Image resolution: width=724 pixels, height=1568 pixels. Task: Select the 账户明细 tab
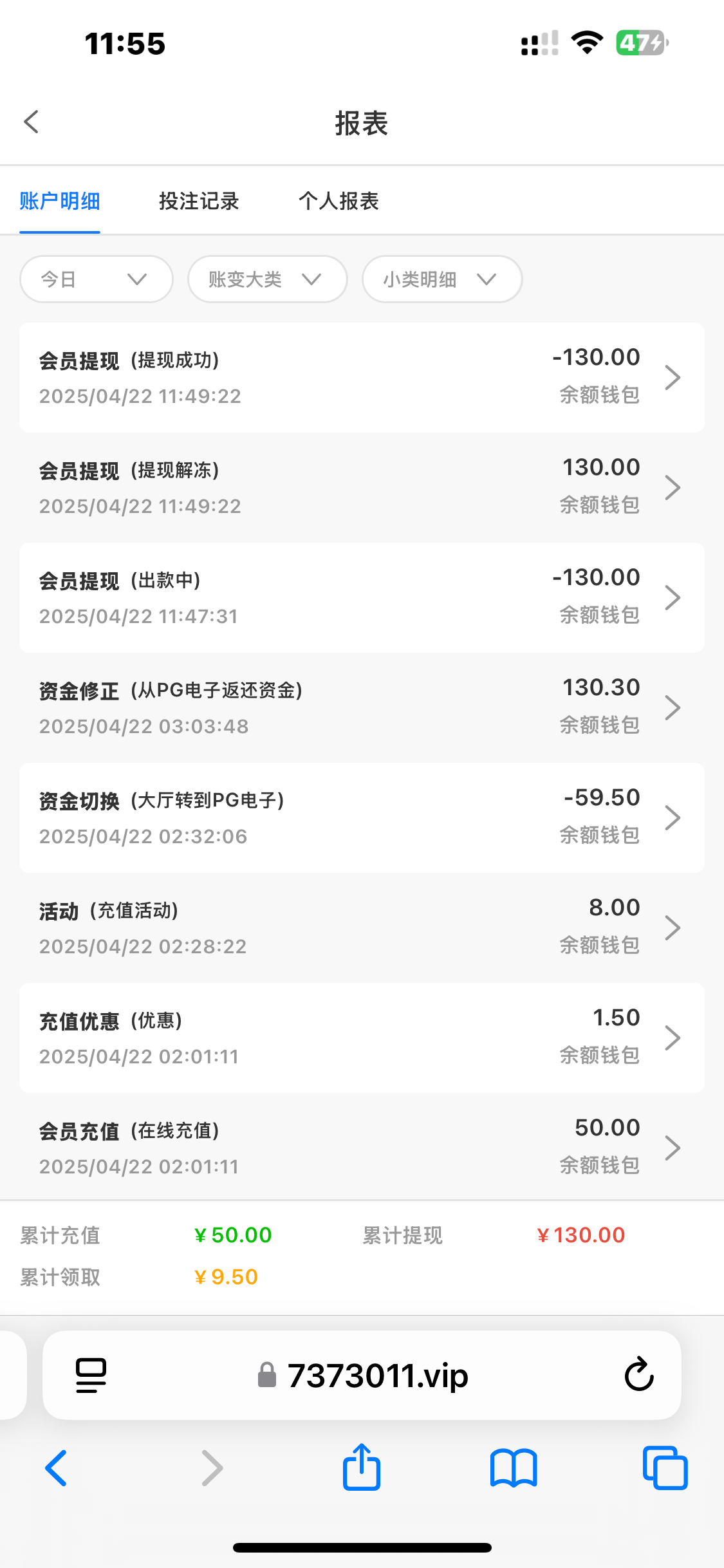(60, 201)
